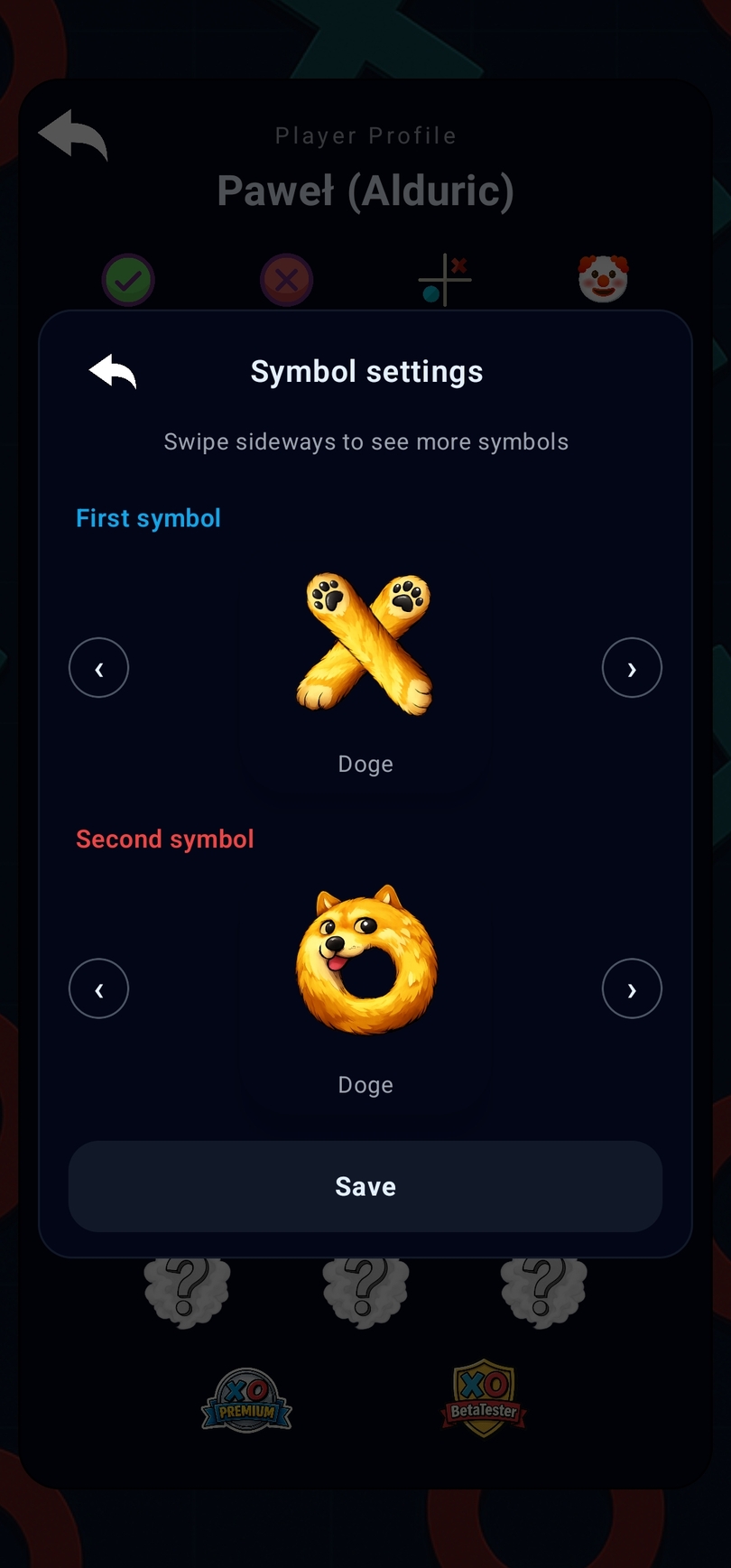Screen dimensions: 731x1568
Task: Show next option for Second symbol
Action: tap(632, 988)
